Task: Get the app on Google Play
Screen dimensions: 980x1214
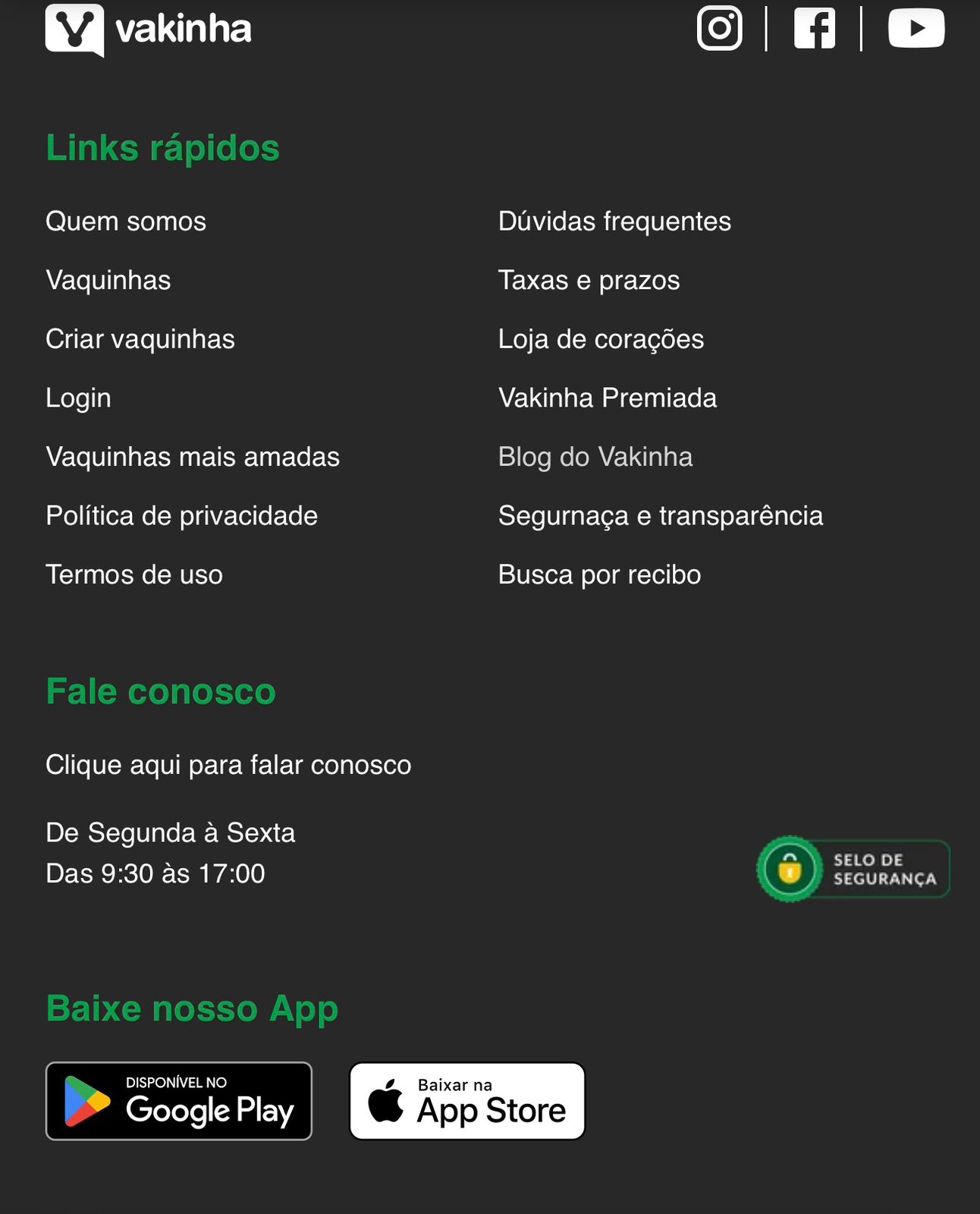Action: (179, 1101)
